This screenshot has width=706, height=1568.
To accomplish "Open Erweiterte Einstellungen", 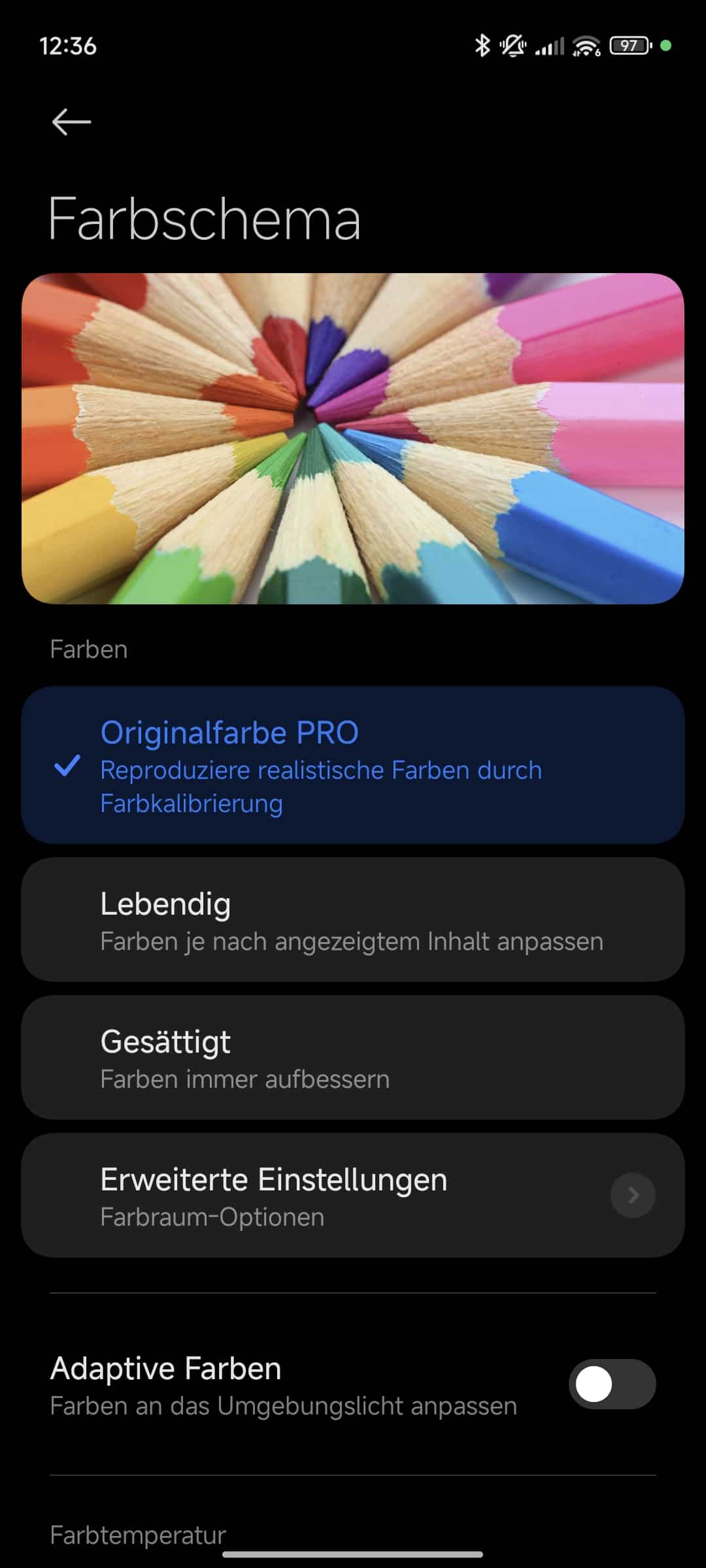I will pos(353,1196).
